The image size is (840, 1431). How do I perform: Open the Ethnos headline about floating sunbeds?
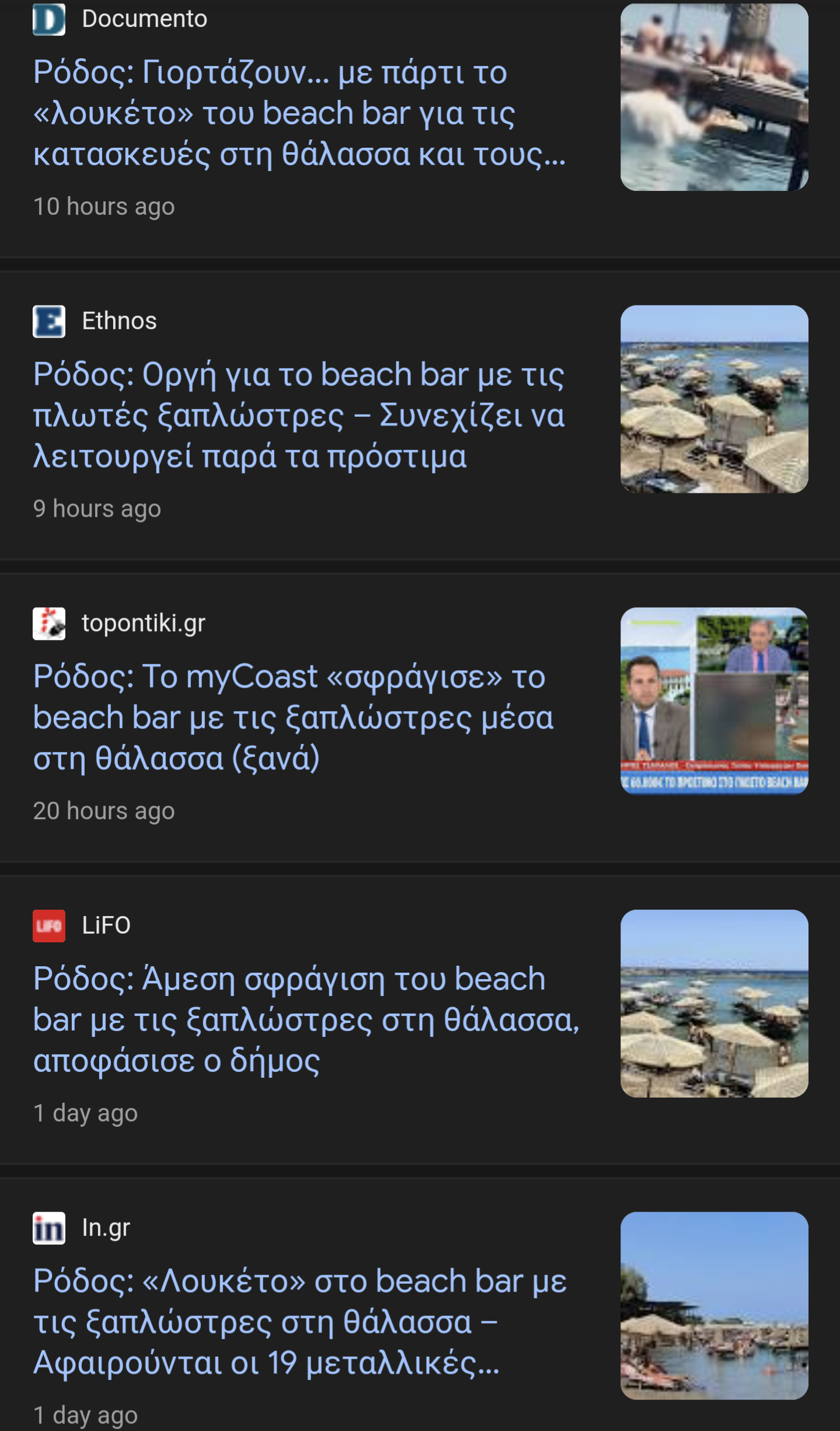(299, 415)
